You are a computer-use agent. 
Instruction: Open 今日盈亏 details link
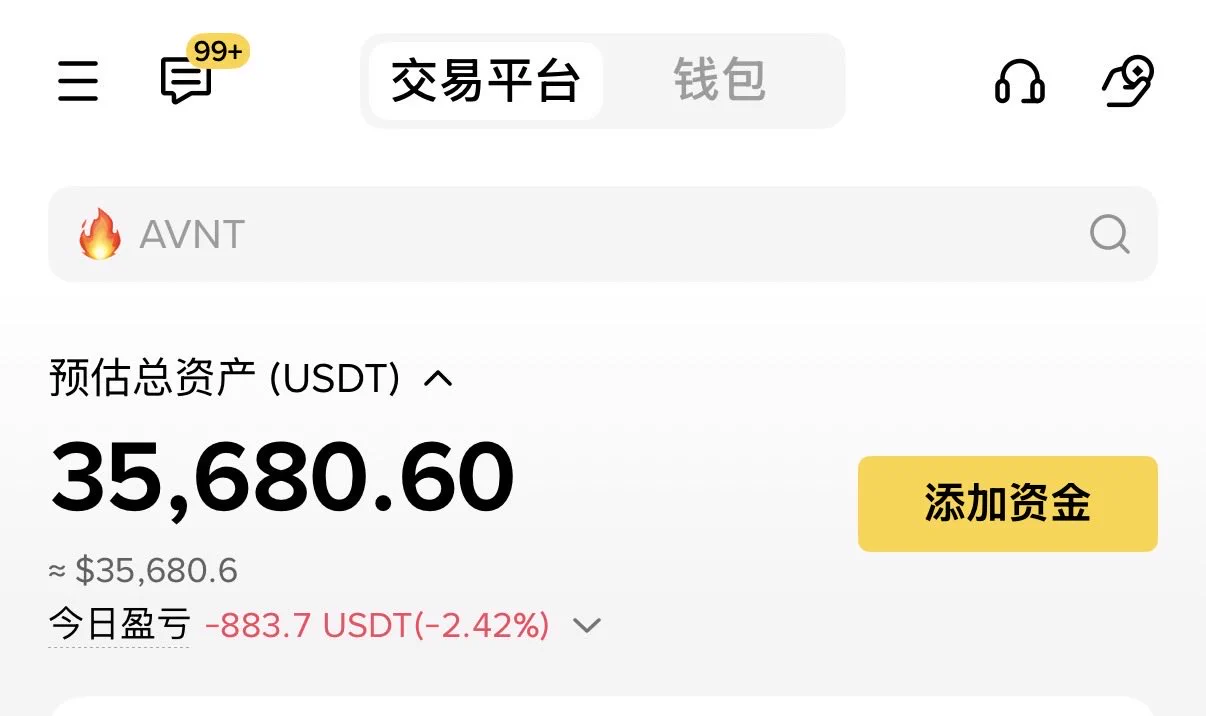point(119,626)
